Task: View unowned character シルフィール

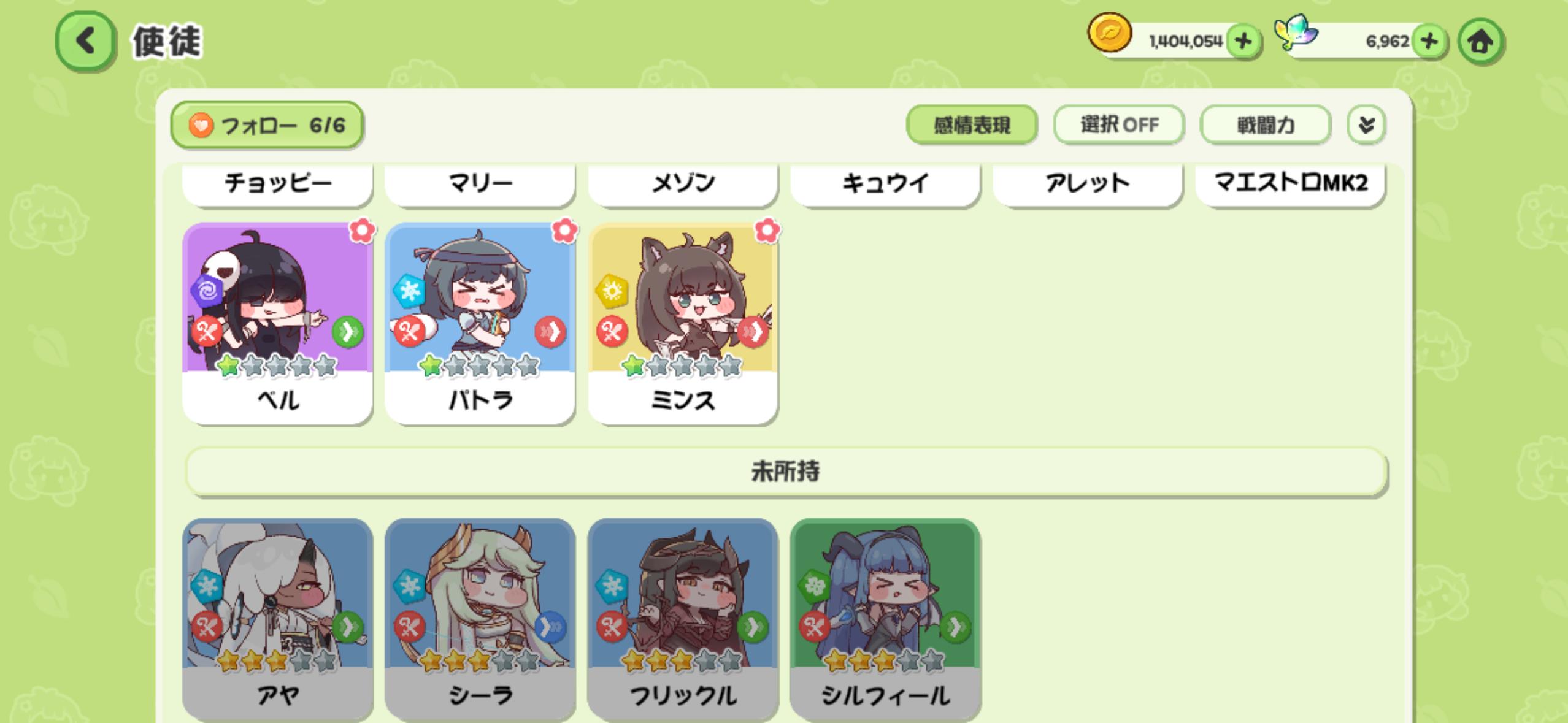Action: pos(885,619)
